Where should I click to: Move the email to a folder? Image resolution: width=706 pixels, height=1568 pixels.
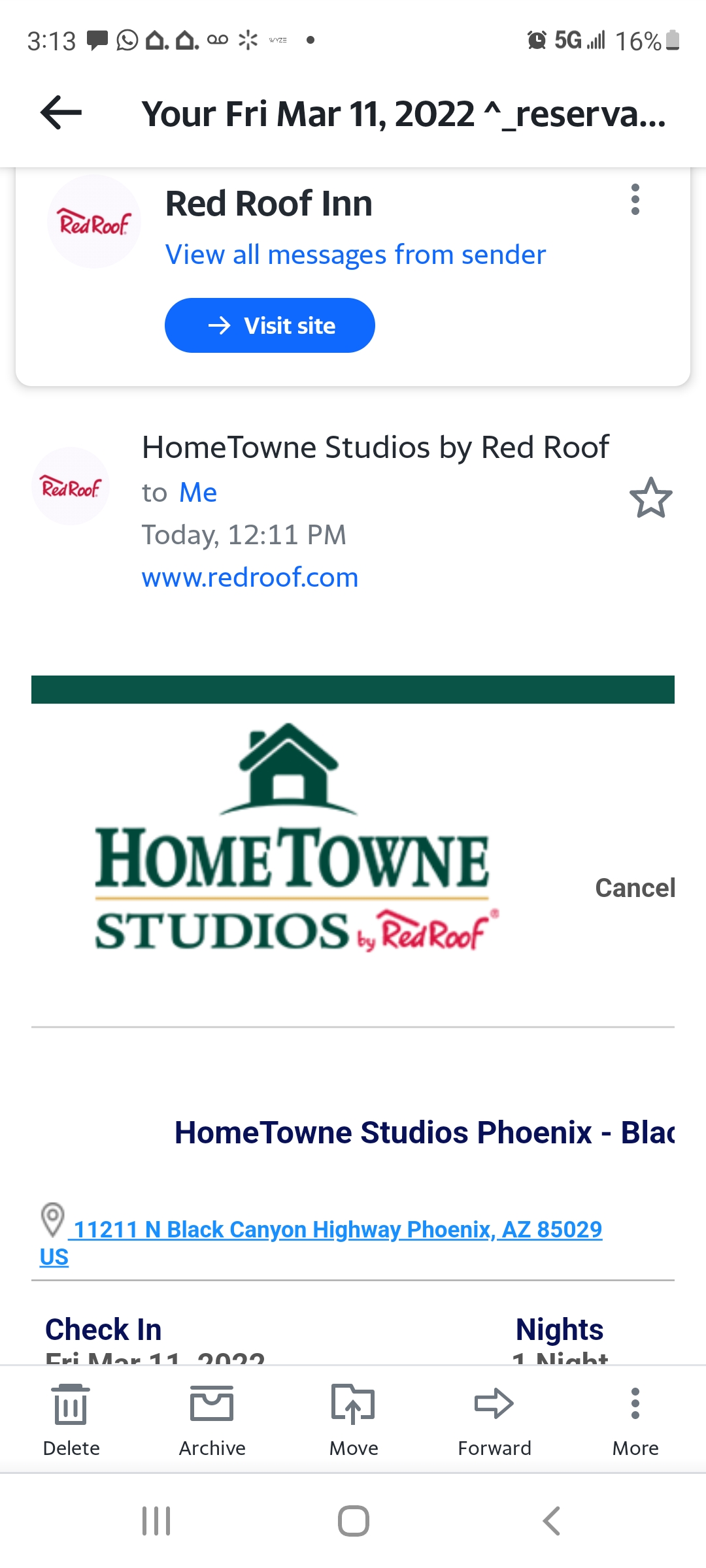[x=353, y=1416]
